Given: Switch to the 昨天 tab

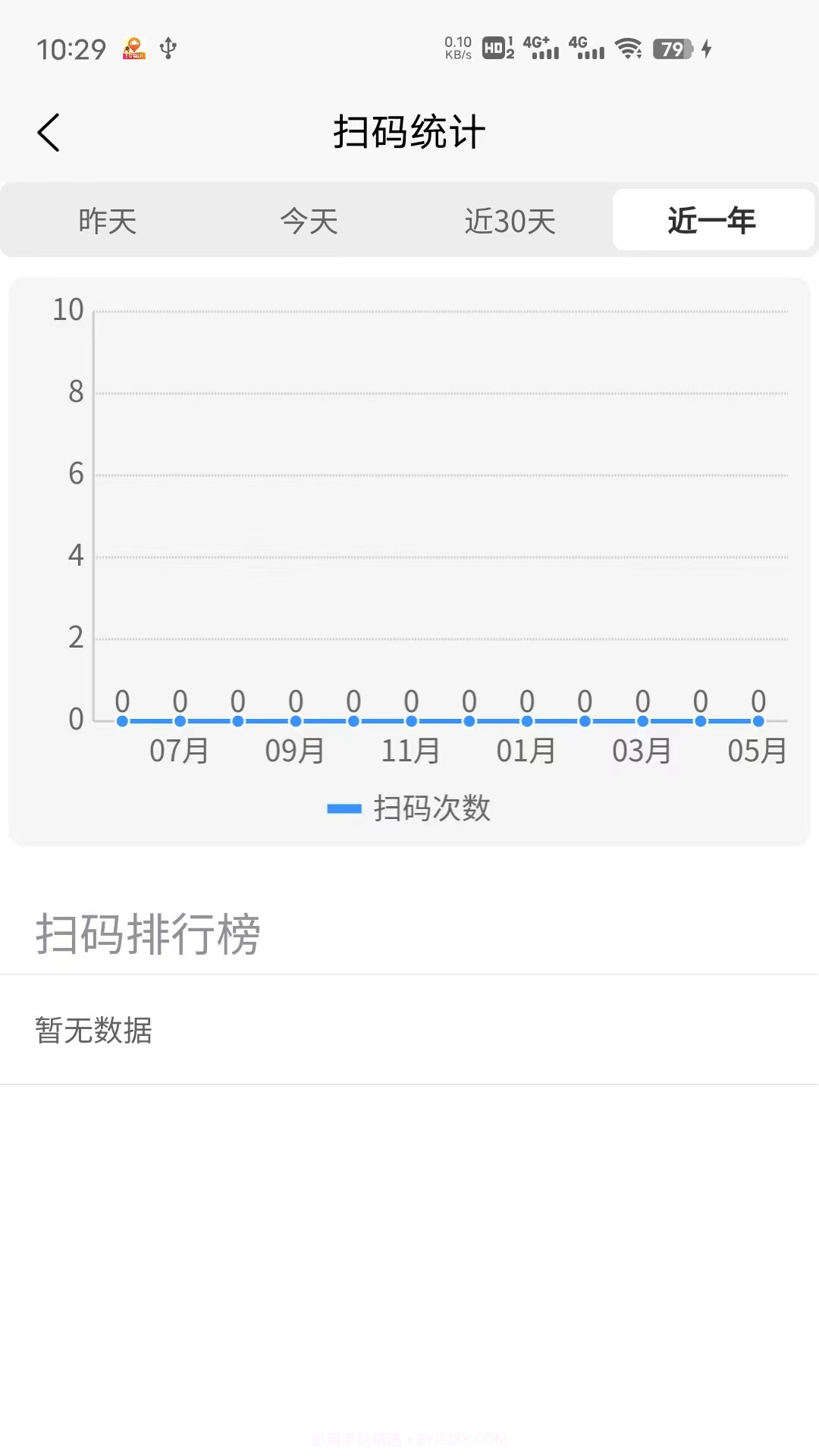Looking at the screenshot, I should [x=106, y=220].
